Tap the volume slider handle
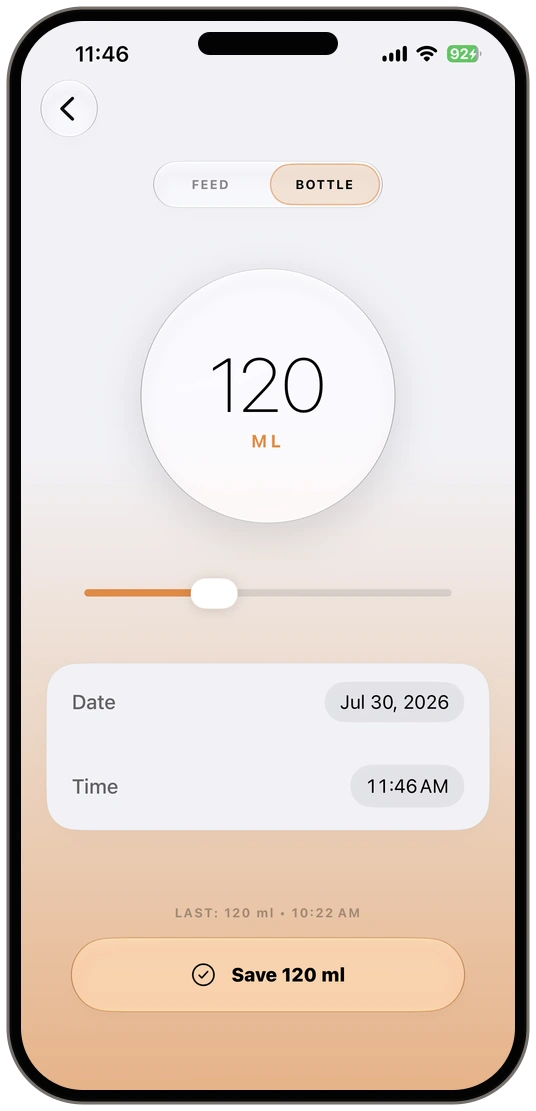536x1111 pixels. 214,593
